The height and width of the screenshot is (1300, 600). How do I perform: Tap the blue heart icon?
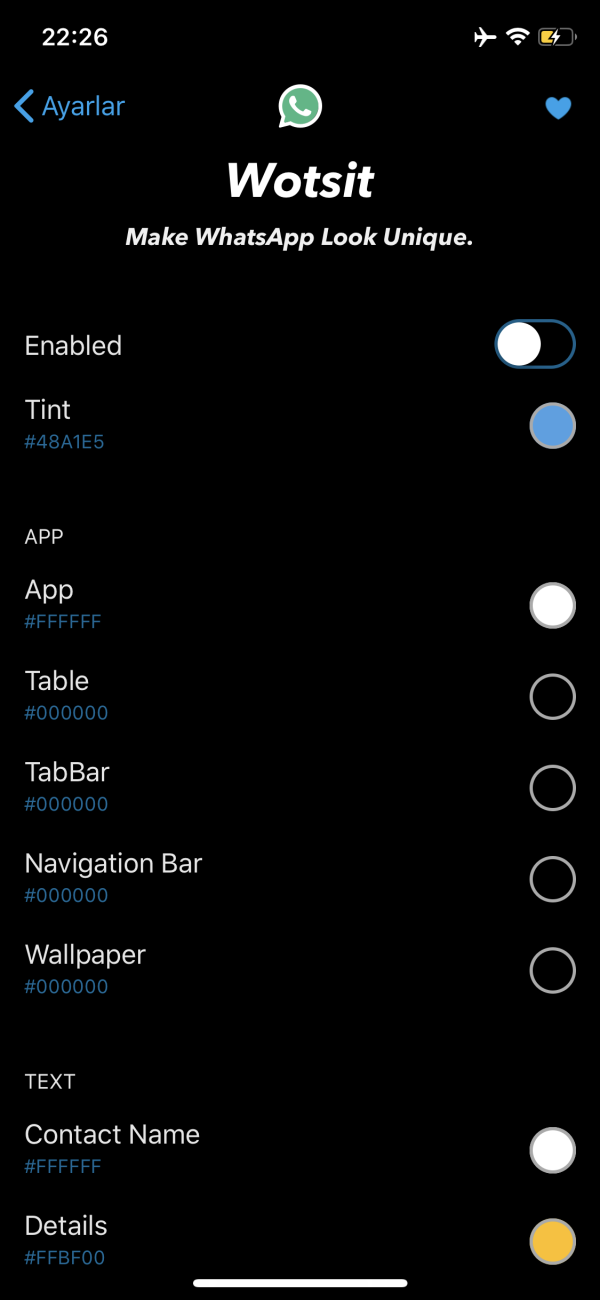(558, 108)
